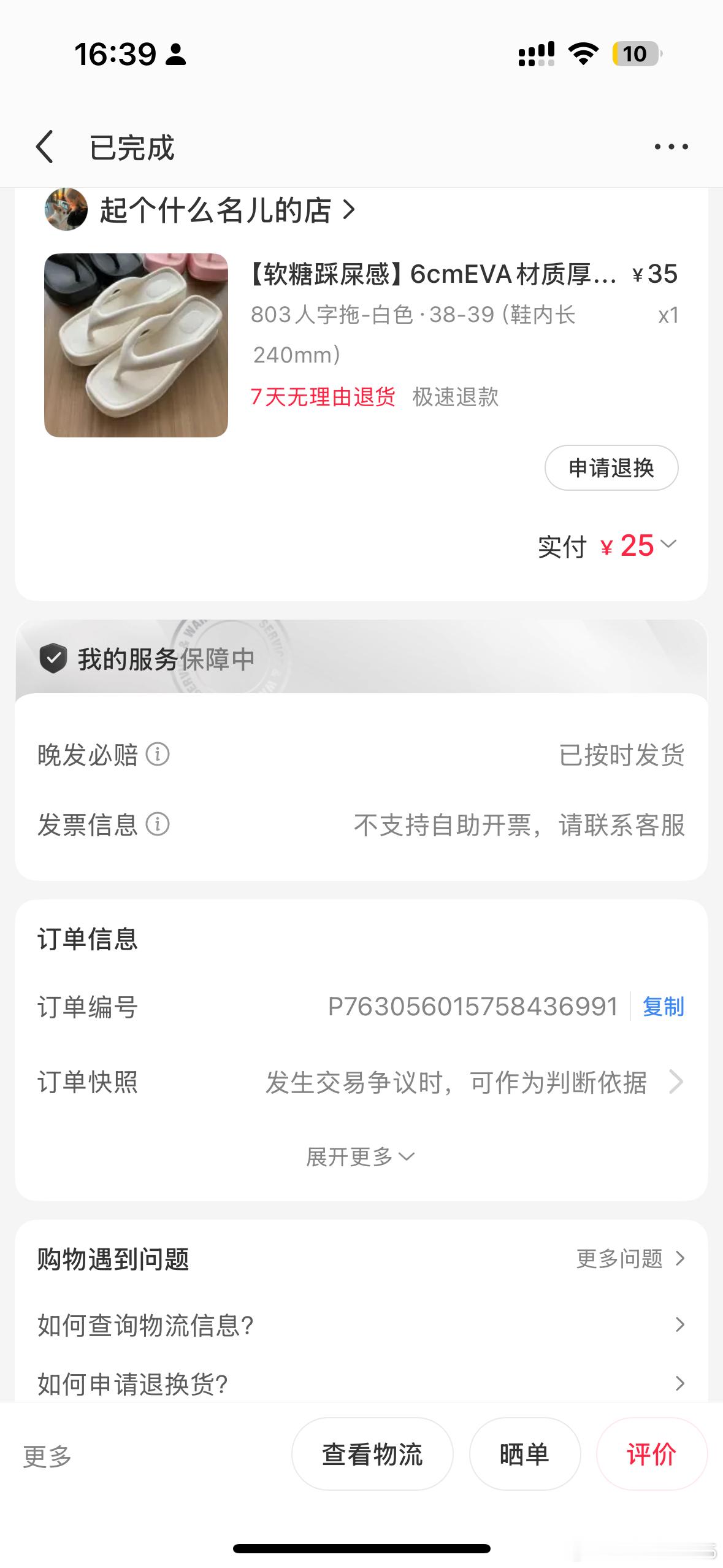Viewport: 723px width, 1568px height.
Task: Expand 展开更多 order information
Action: point(361,1157)
